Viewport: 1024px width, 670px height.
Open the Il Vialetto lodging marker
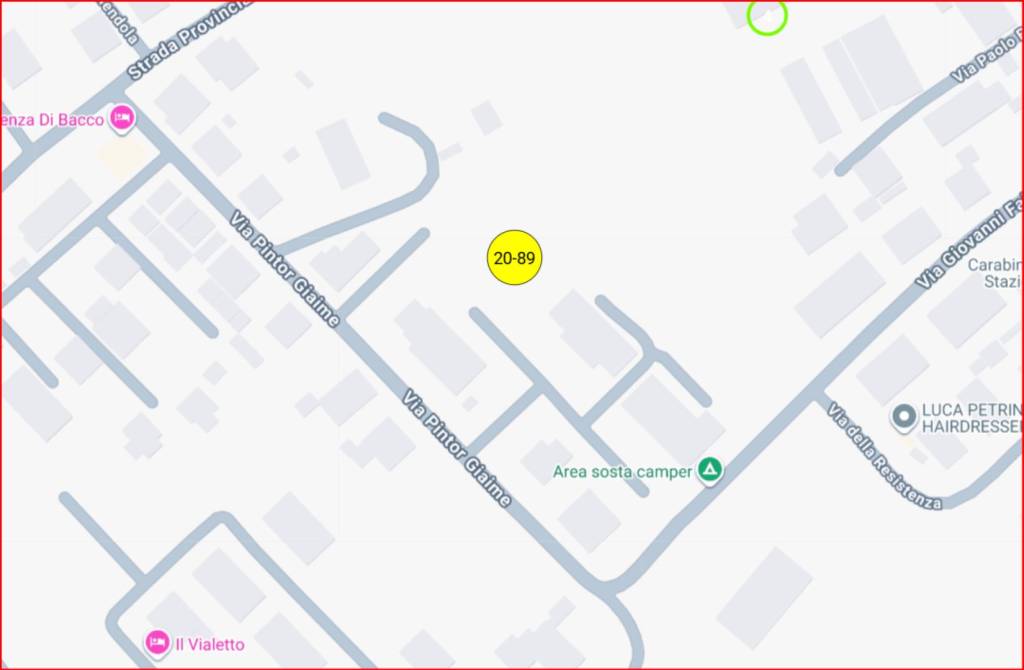point(157,643)
